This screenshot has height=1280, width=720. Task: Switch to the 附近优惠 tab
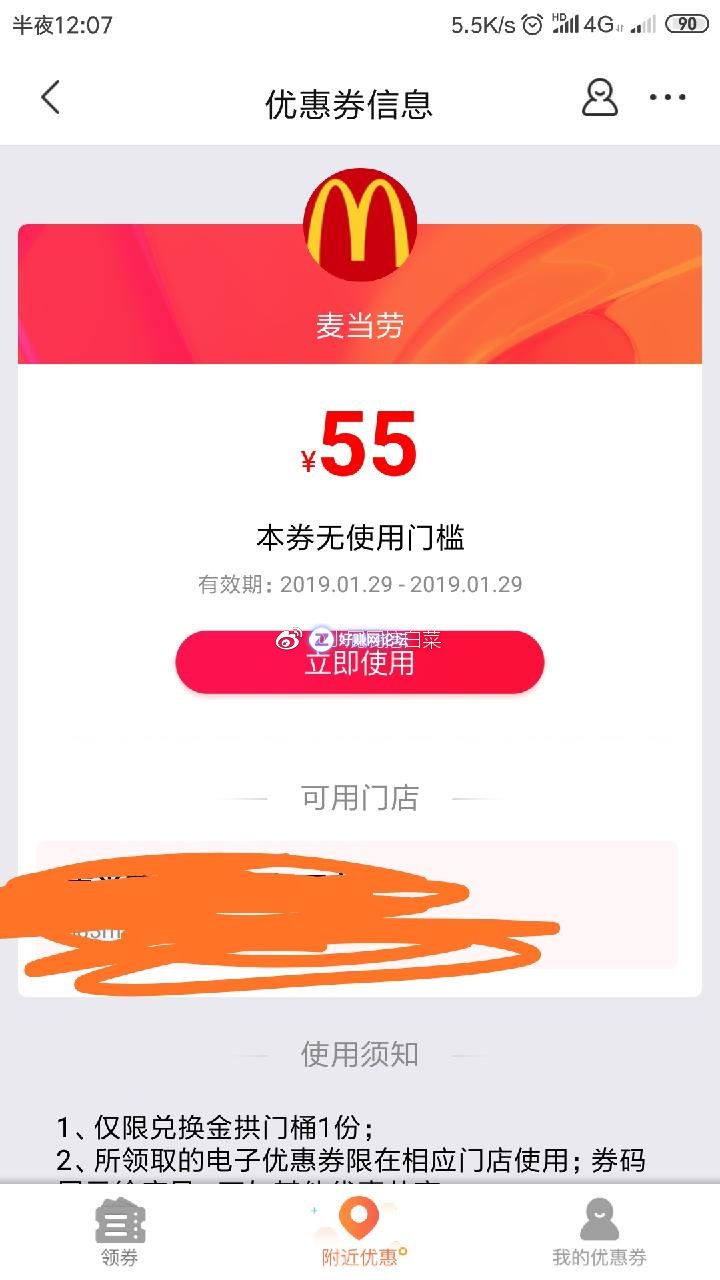pyautogui.click(x=360, y=1232)
